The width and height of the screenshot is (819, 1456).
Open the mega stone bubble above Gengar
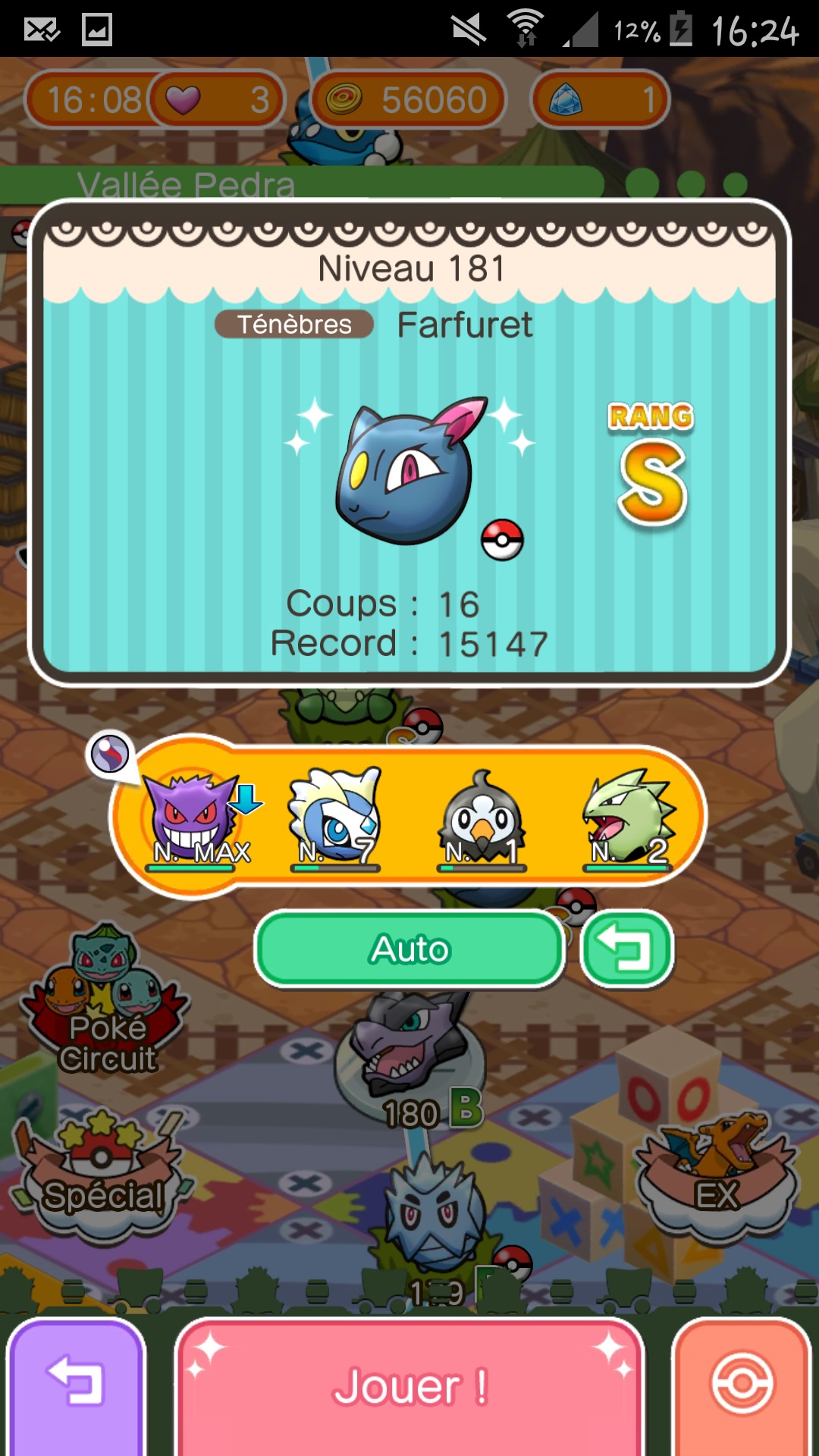pyautogui.click(x=111, y=754)
